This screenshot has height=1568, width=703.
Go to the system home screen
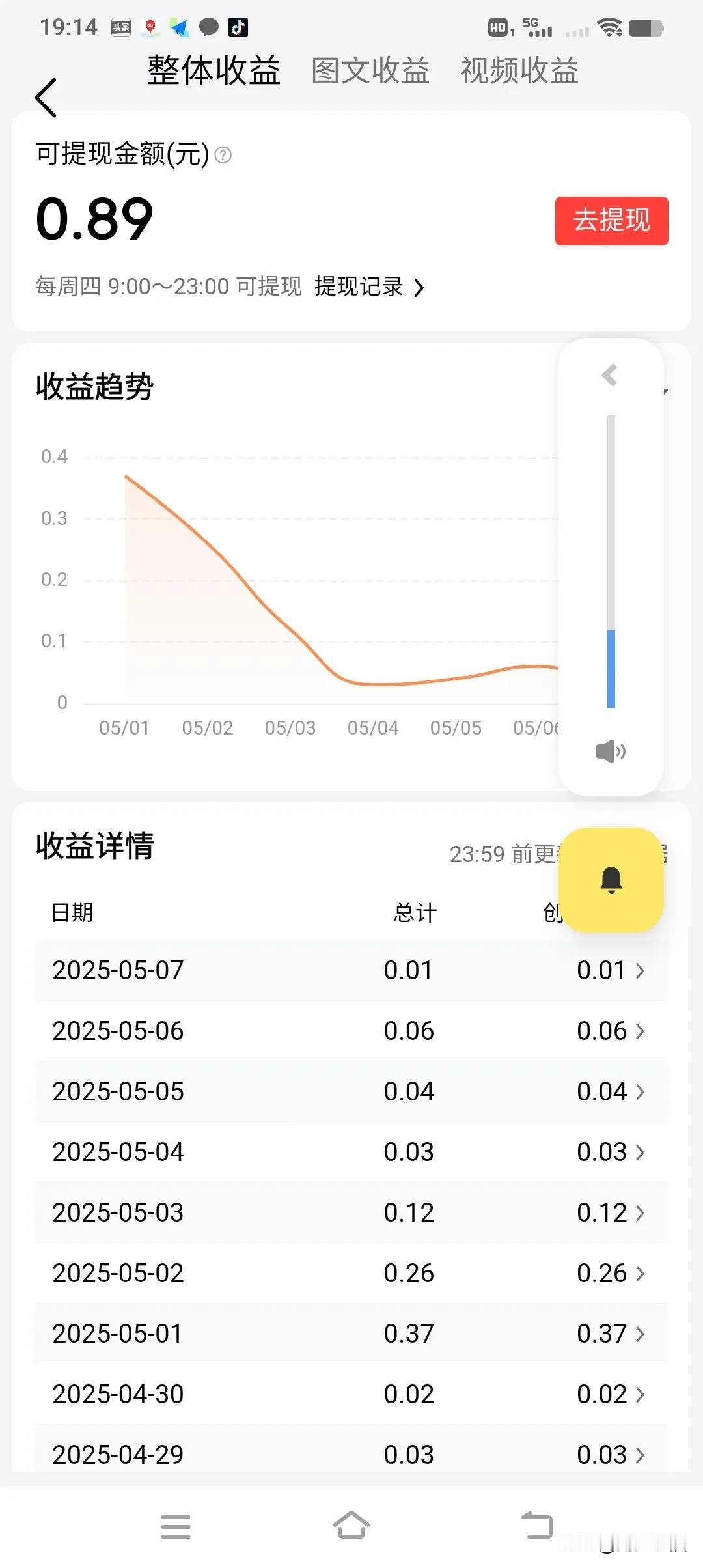point(351,1526)
